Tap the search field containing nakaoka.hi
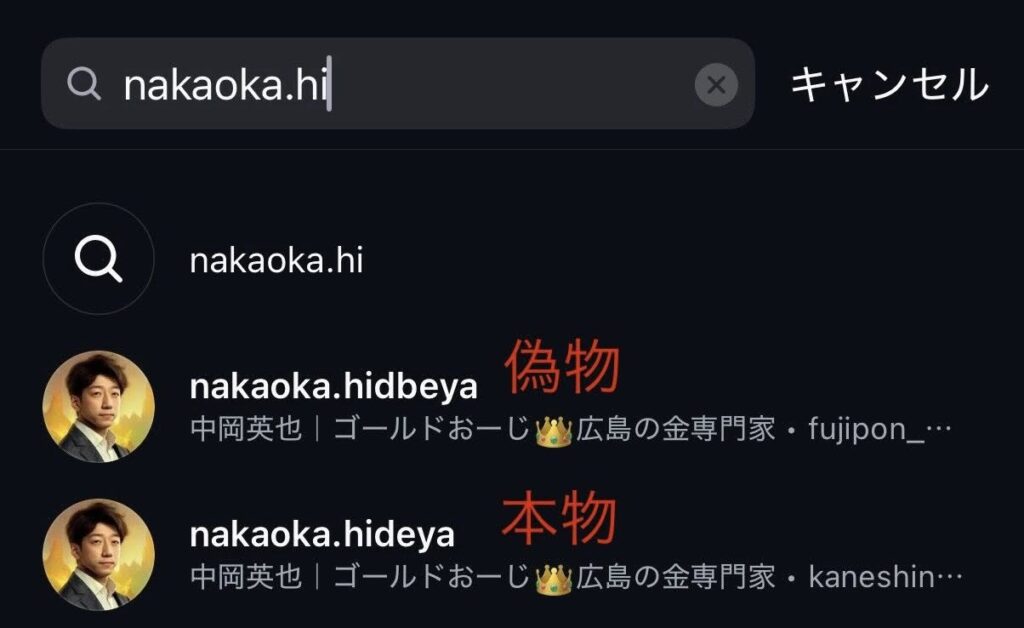 400,86
